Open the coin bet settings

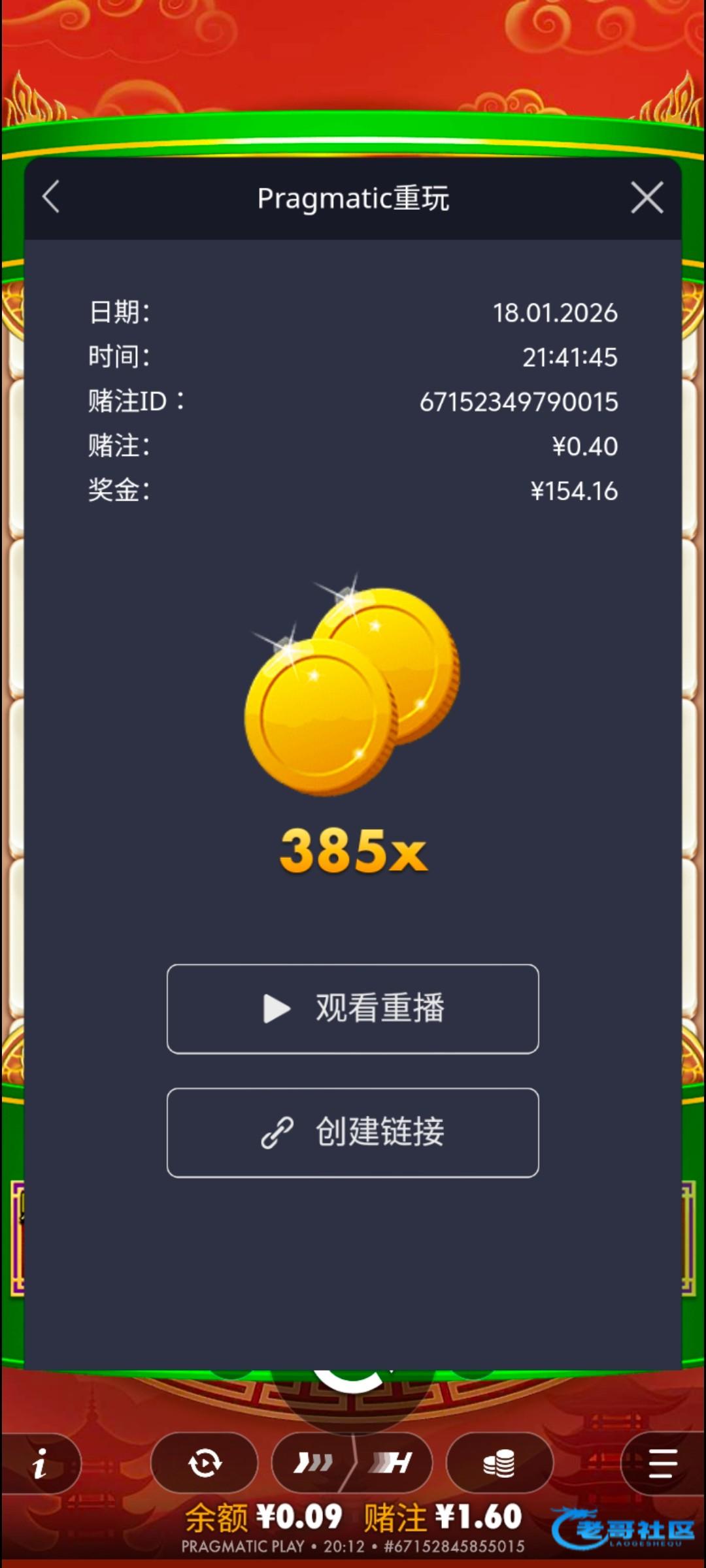click(x=499, y=1463)
